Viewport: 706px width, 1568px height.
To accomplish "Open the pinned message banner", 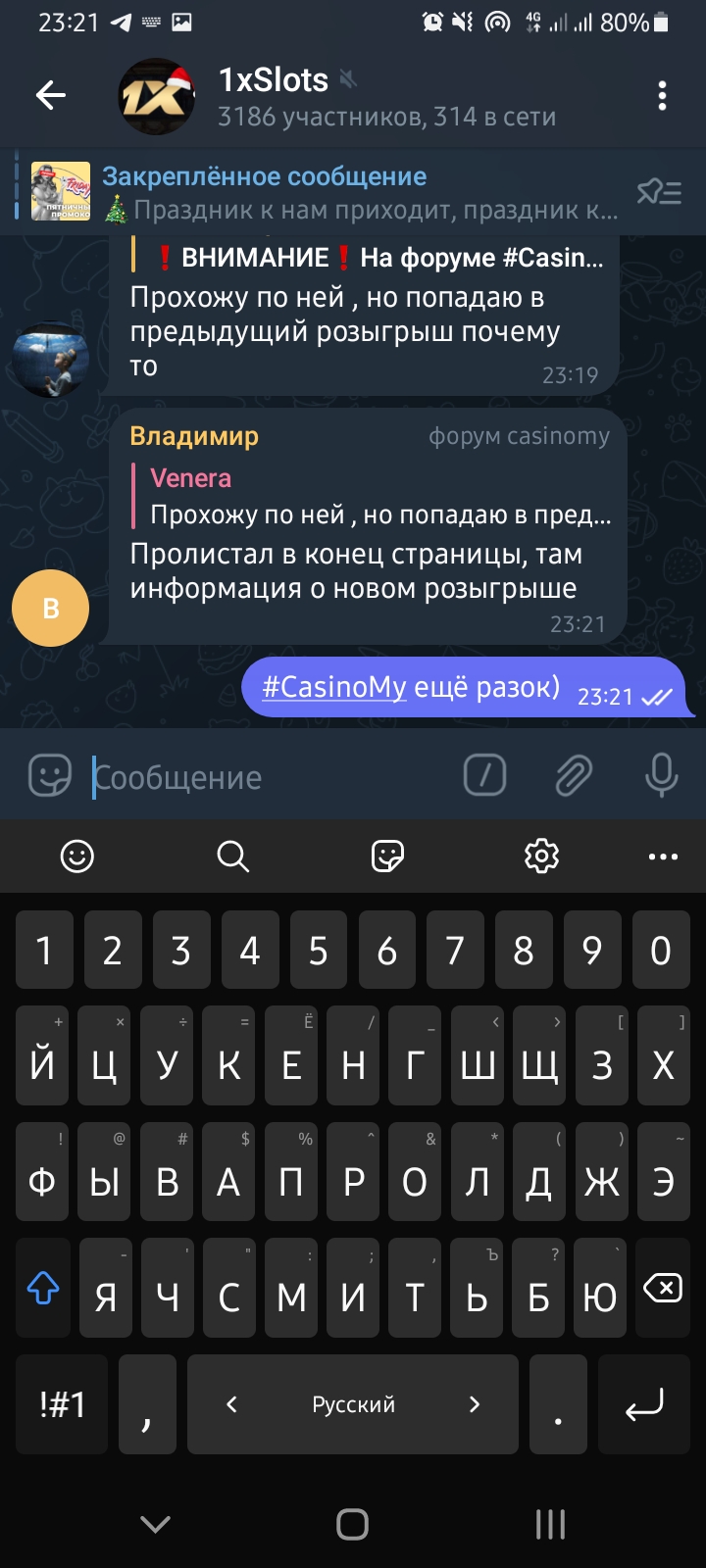I will (x=324, y=192).
